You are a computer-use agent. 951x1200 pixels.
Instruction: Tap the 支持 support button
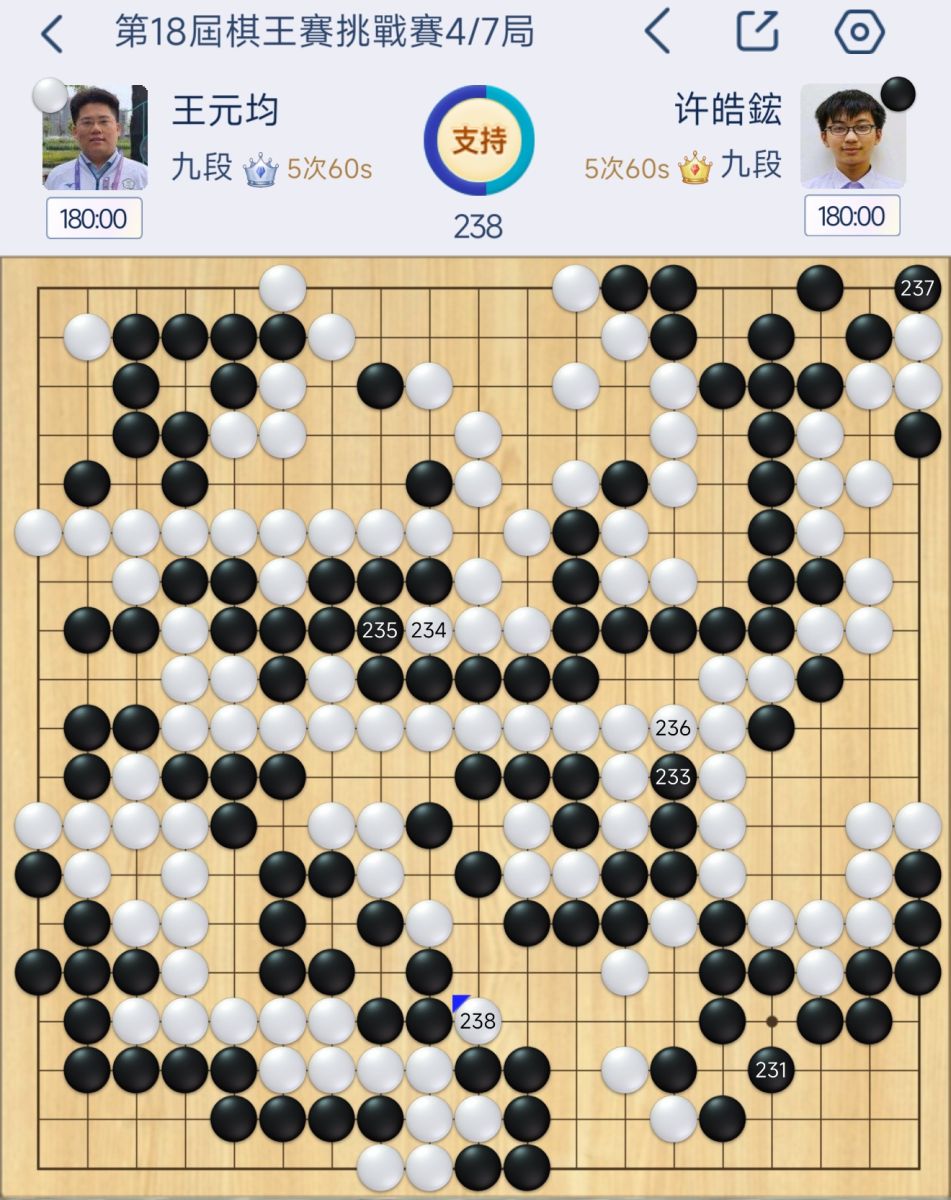point(479,141)
